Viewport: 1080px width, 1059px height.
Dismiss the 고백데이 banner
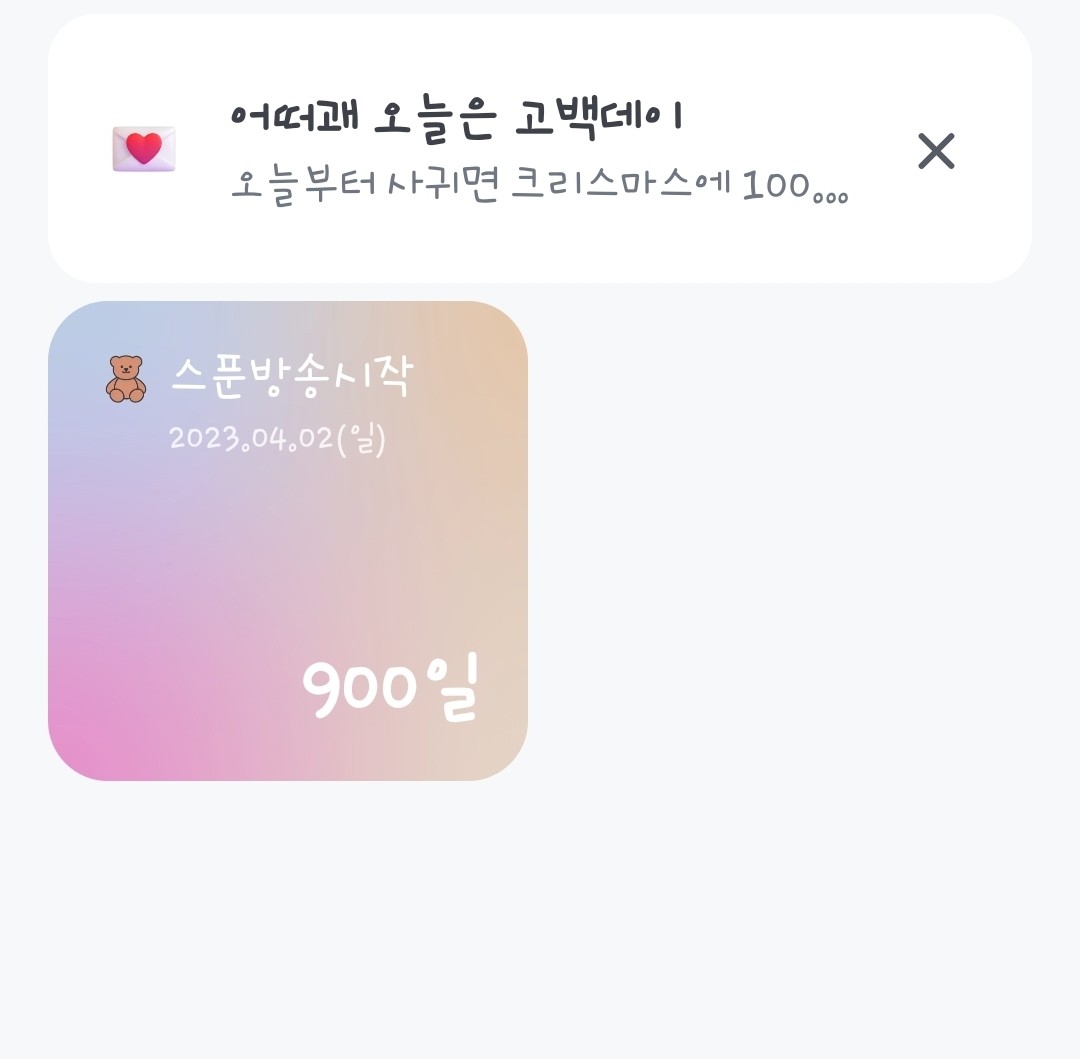click(x=936, y=151)
